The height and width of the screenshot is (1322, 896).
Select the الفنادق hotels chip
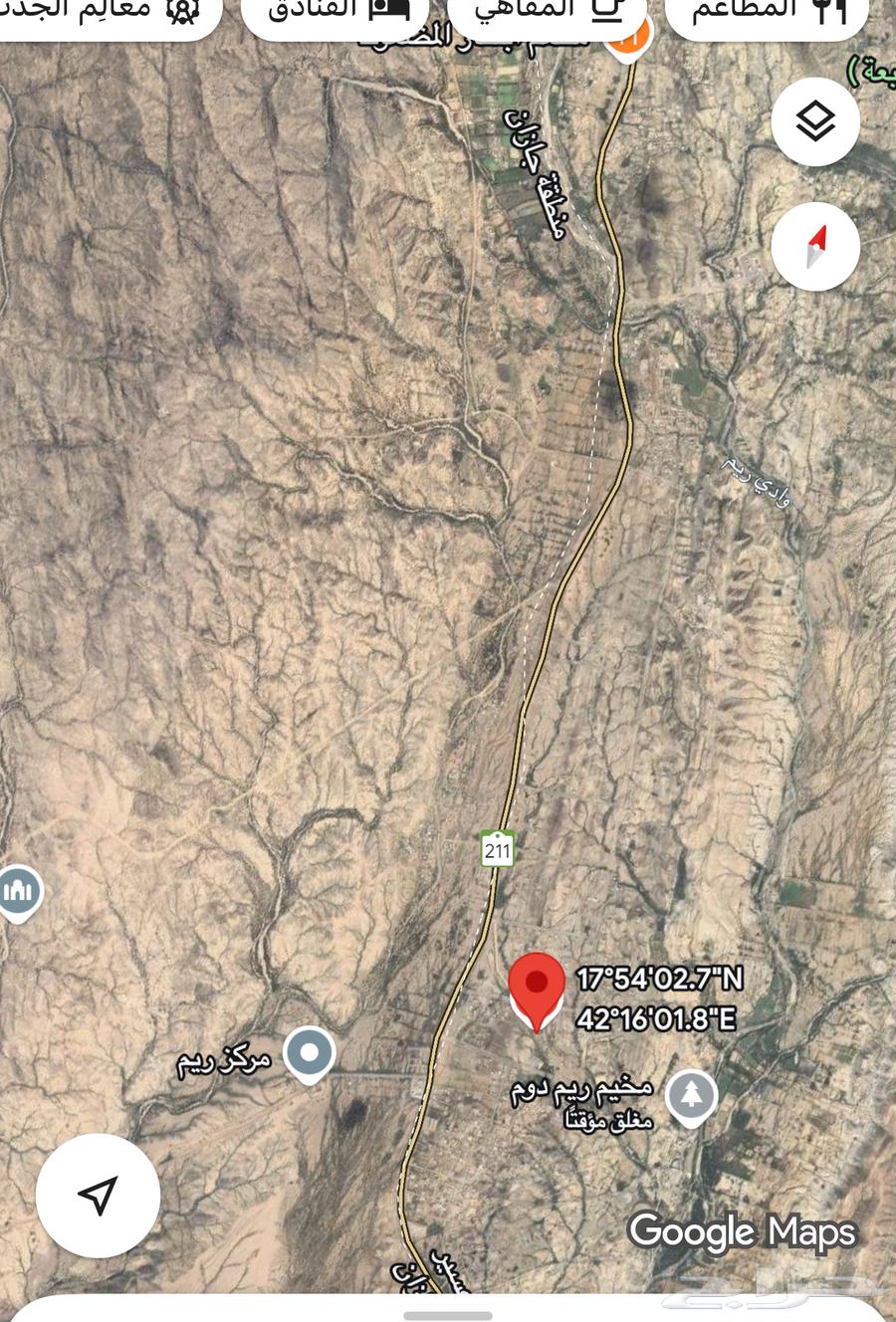[336, 12]
